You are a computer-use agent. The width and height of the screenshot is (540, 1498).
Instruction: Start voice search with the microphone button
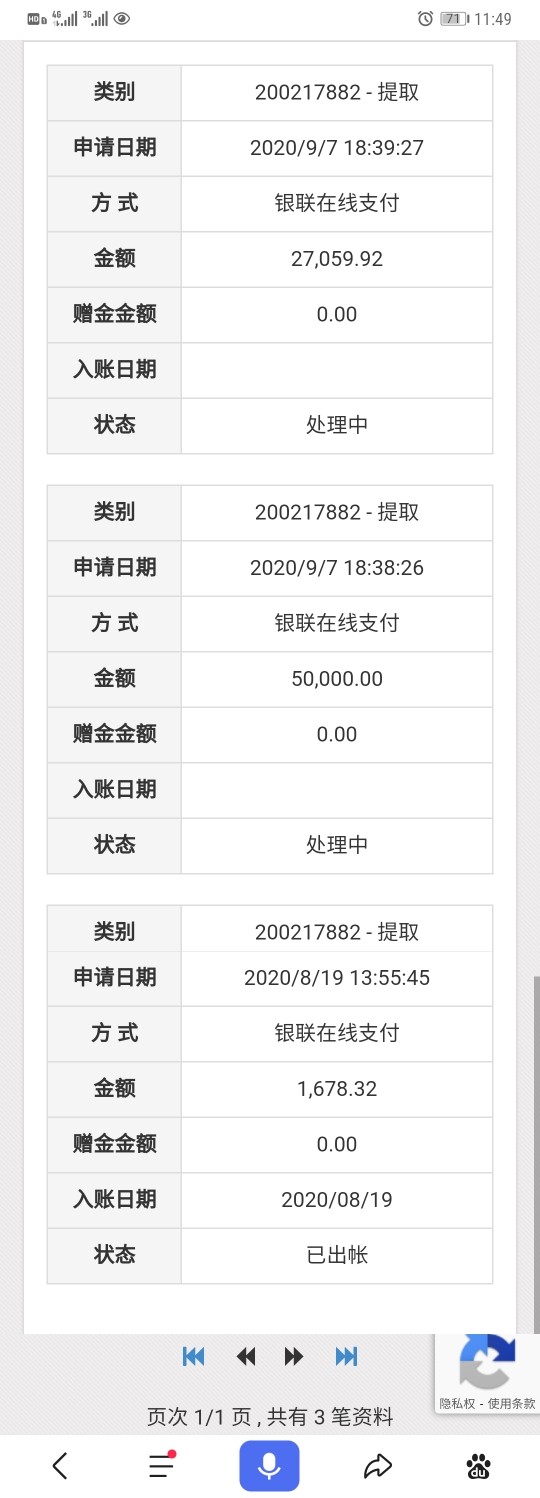point(269,1466)
